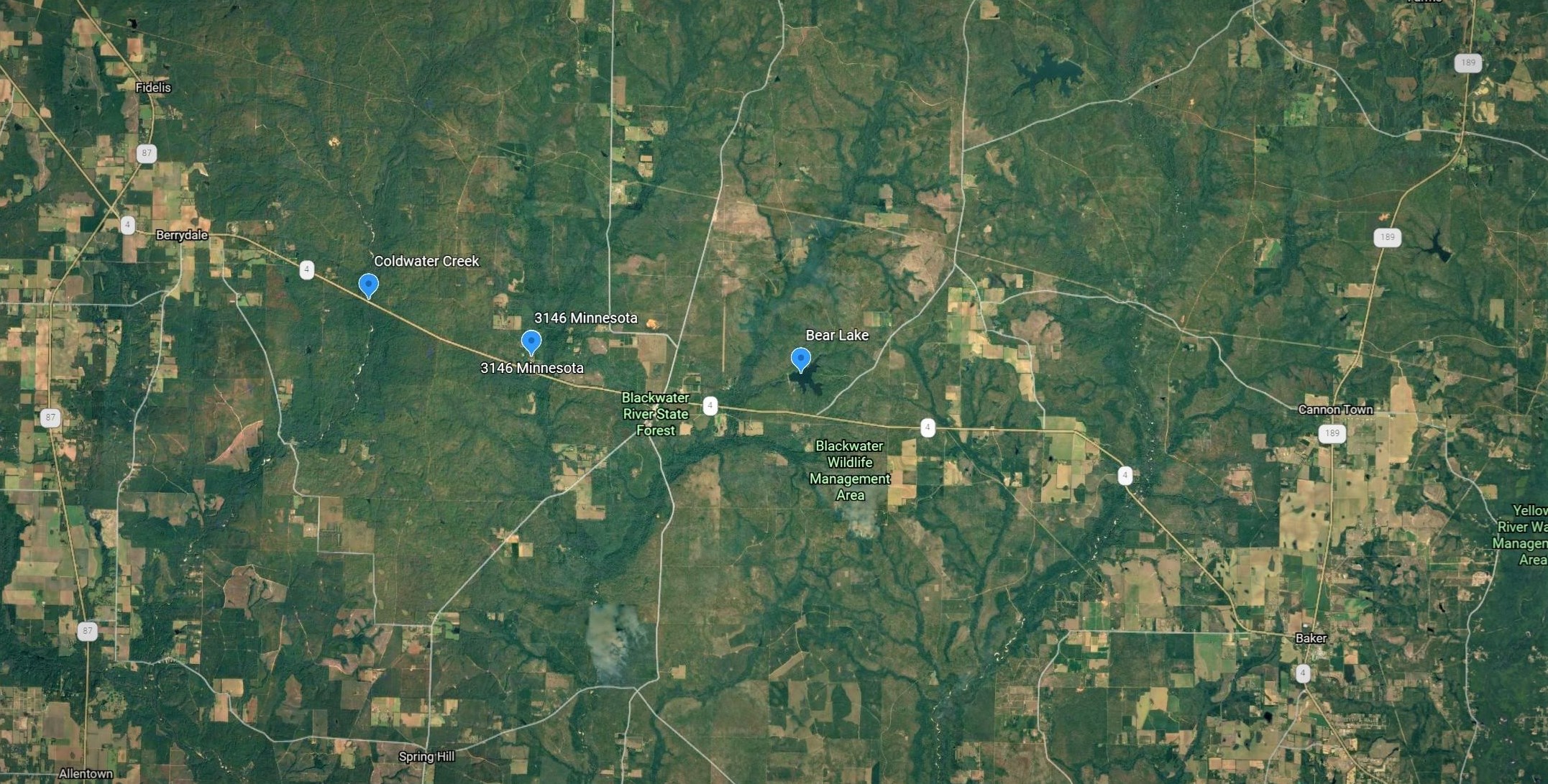Select the Coldwater Creek map pin
The width and height of the screenshot is (1548, 784).
tap(368, 285)
